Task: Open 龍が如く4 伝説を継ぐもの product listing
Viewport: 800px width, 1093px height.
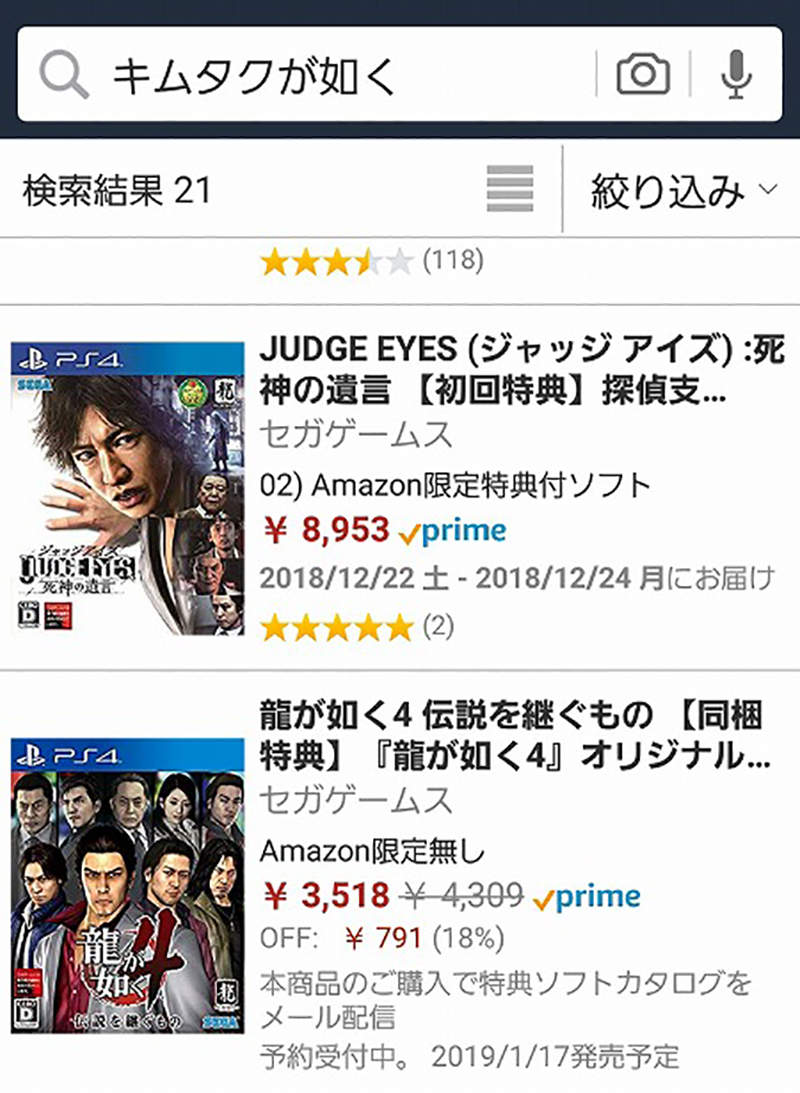Action: click(x=510, y=736)
